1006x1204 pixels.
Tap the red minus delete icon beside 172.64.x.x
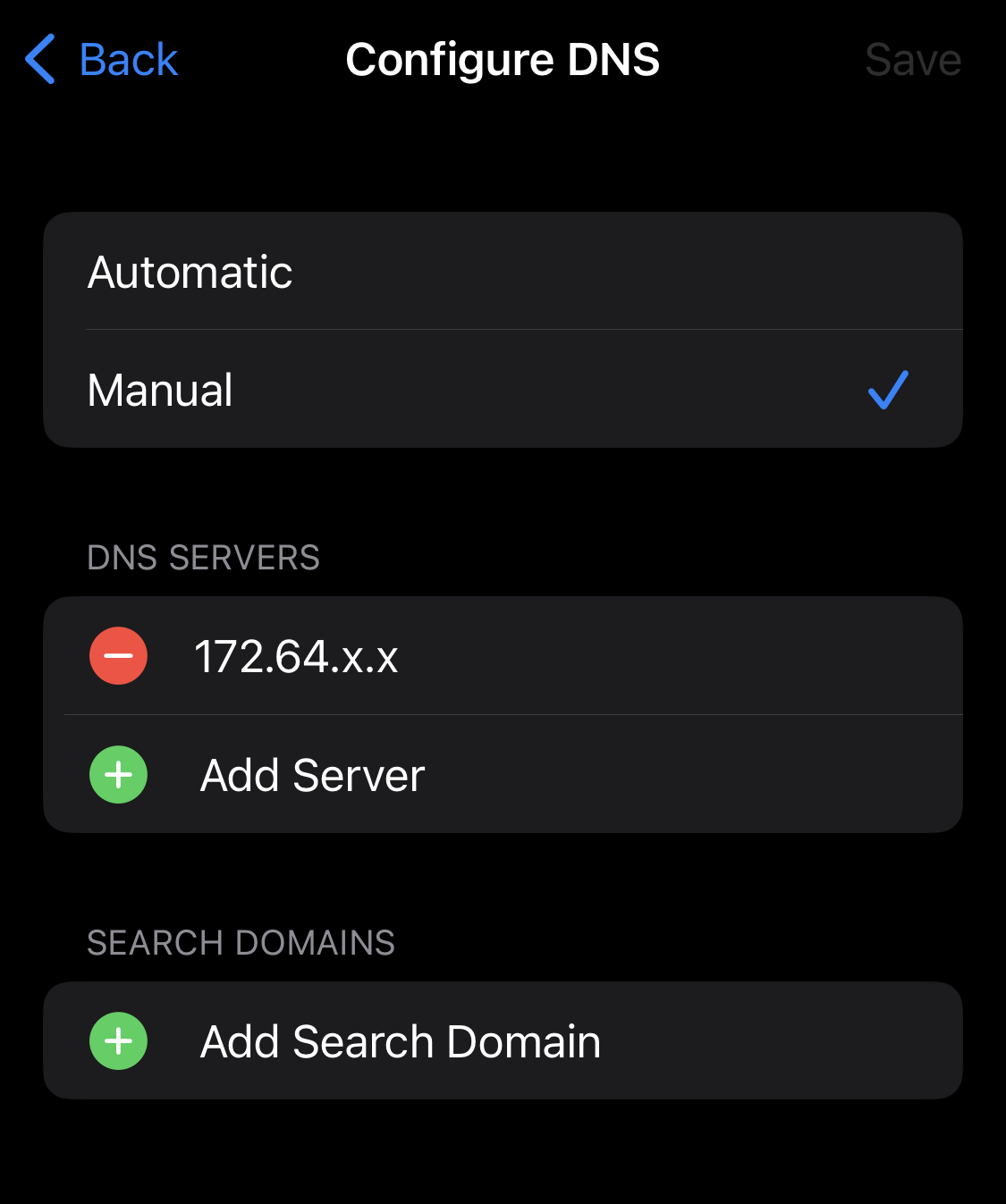point(118,655)
